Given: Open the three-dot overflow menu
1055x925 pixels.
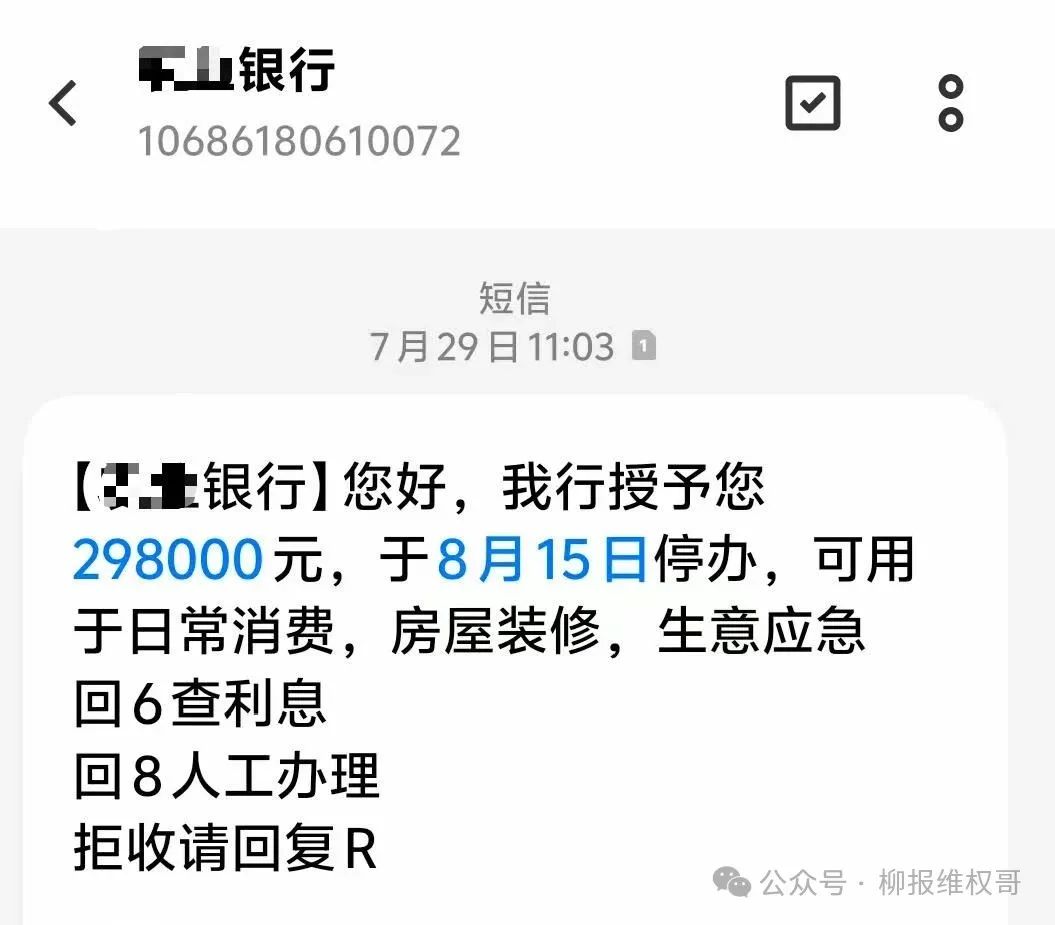Looking at the screenshot, I should click(x=950, y=103).
